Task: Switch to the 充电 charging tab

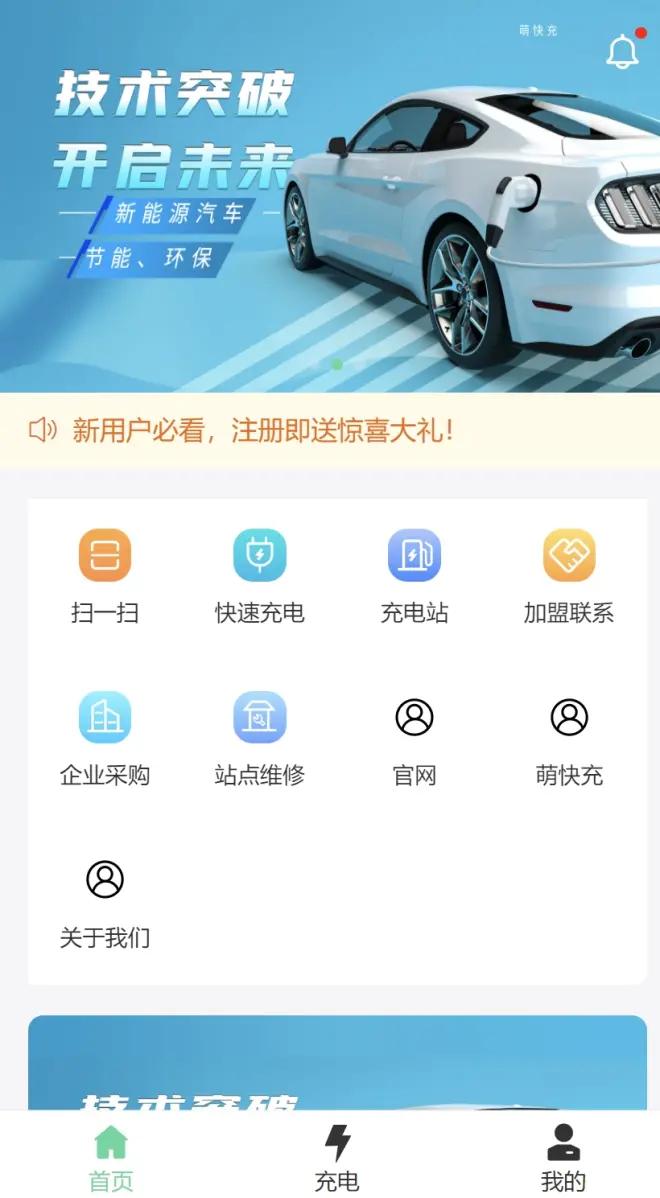Action: coord(337,1156)
